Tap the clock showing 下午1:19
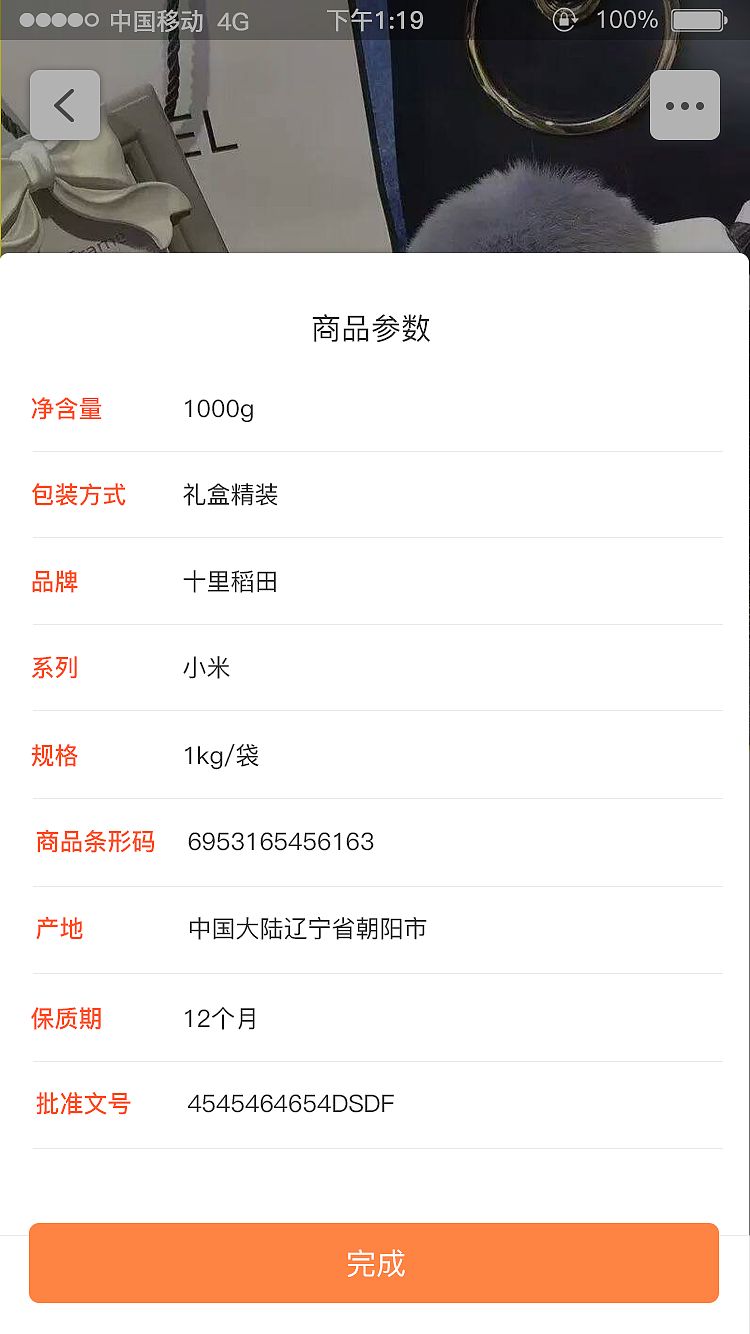The image size is (750, 1334). [x=375, y=19]
